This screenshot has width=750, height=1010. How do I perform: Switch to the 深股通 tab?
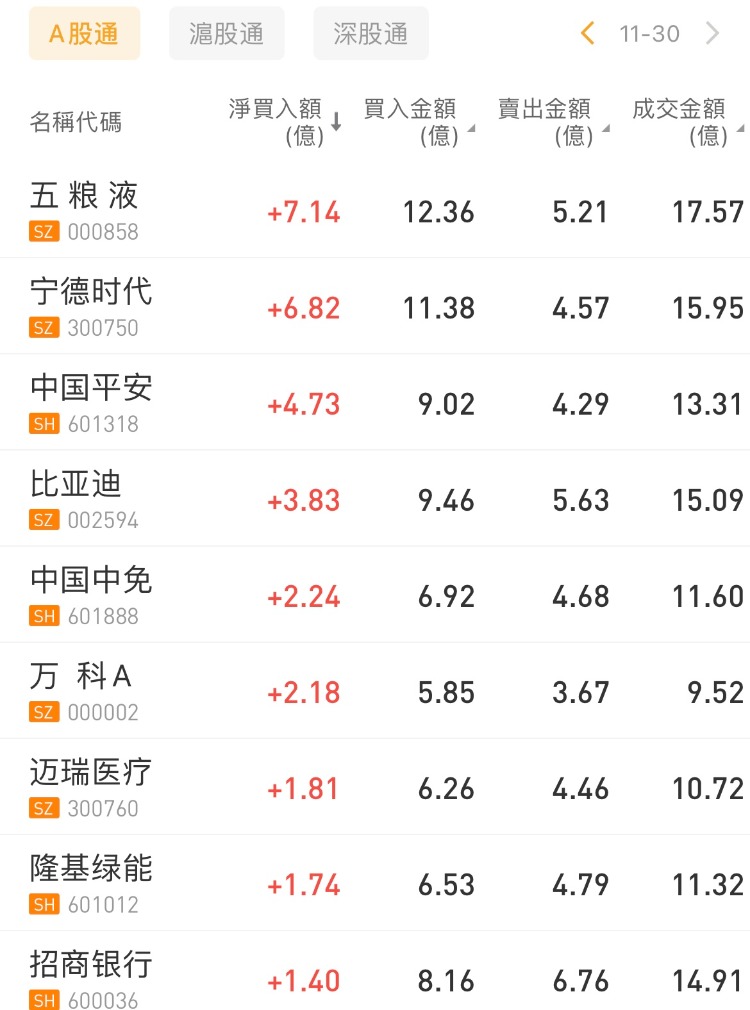pos(371,34)
